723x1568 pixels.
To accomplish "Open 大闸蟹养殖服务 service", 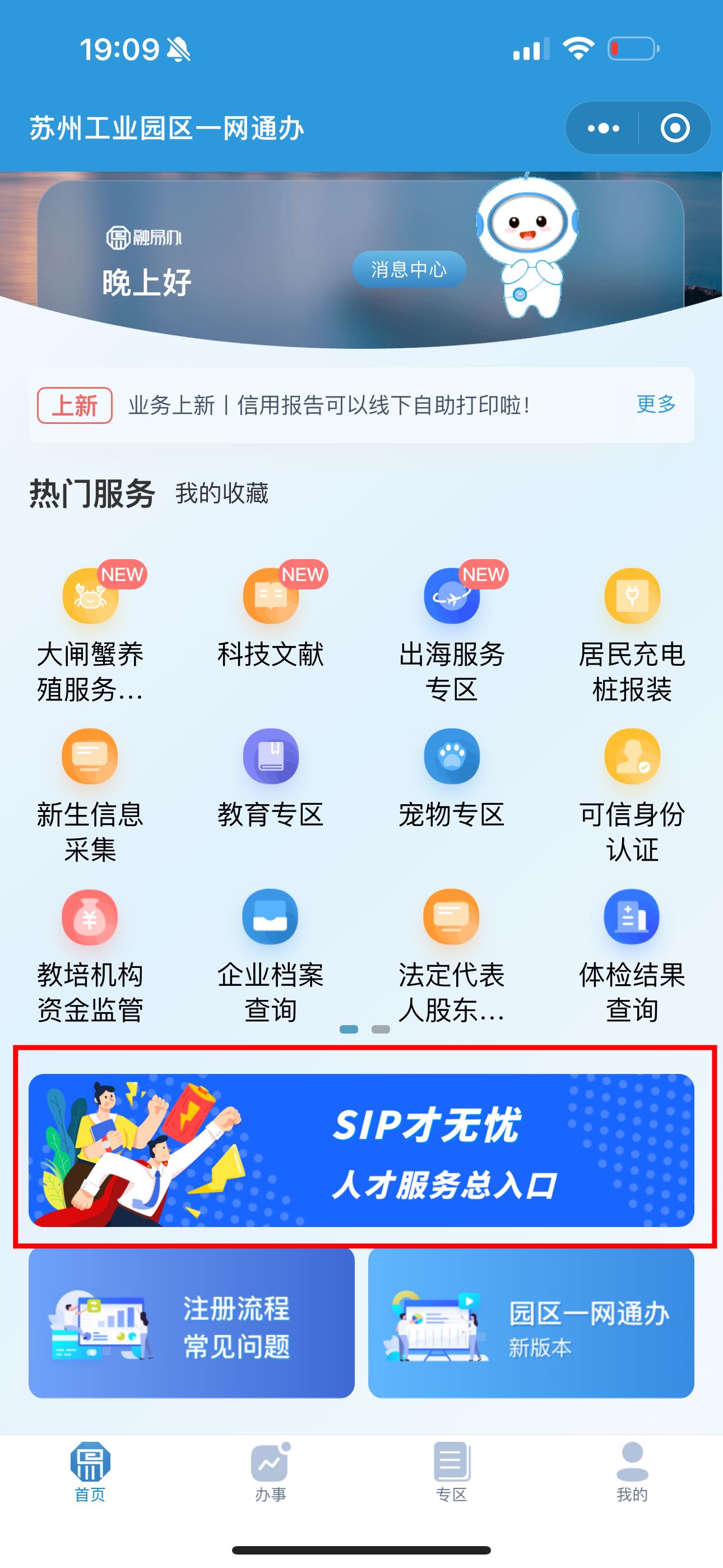I will (90, 633).
